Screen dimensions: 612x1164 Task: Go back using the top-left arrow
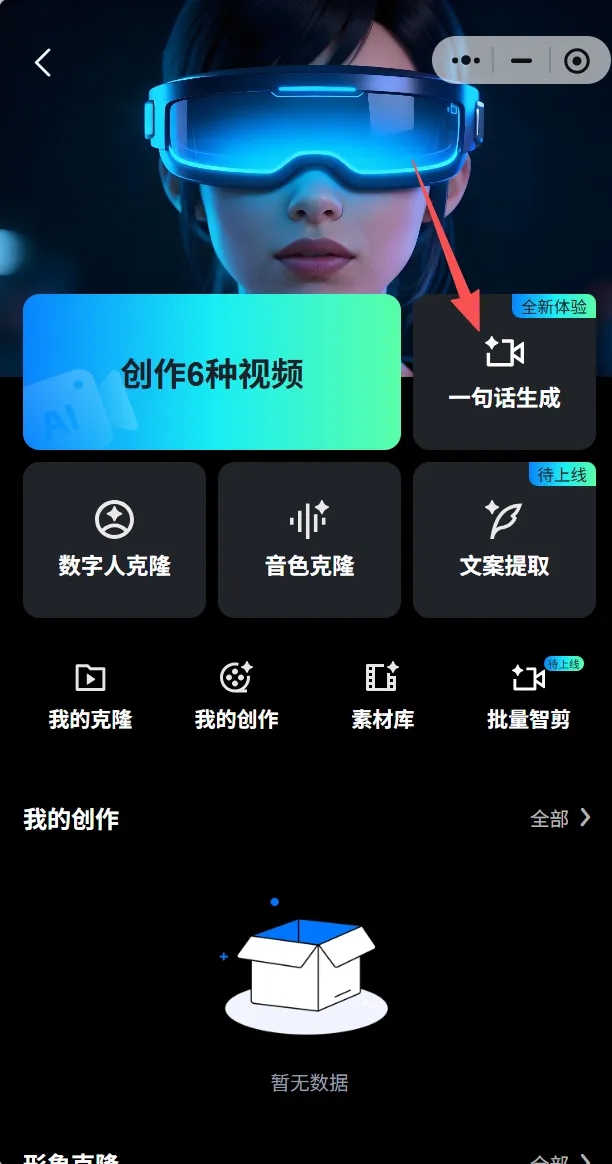click(x=42, y=62)
